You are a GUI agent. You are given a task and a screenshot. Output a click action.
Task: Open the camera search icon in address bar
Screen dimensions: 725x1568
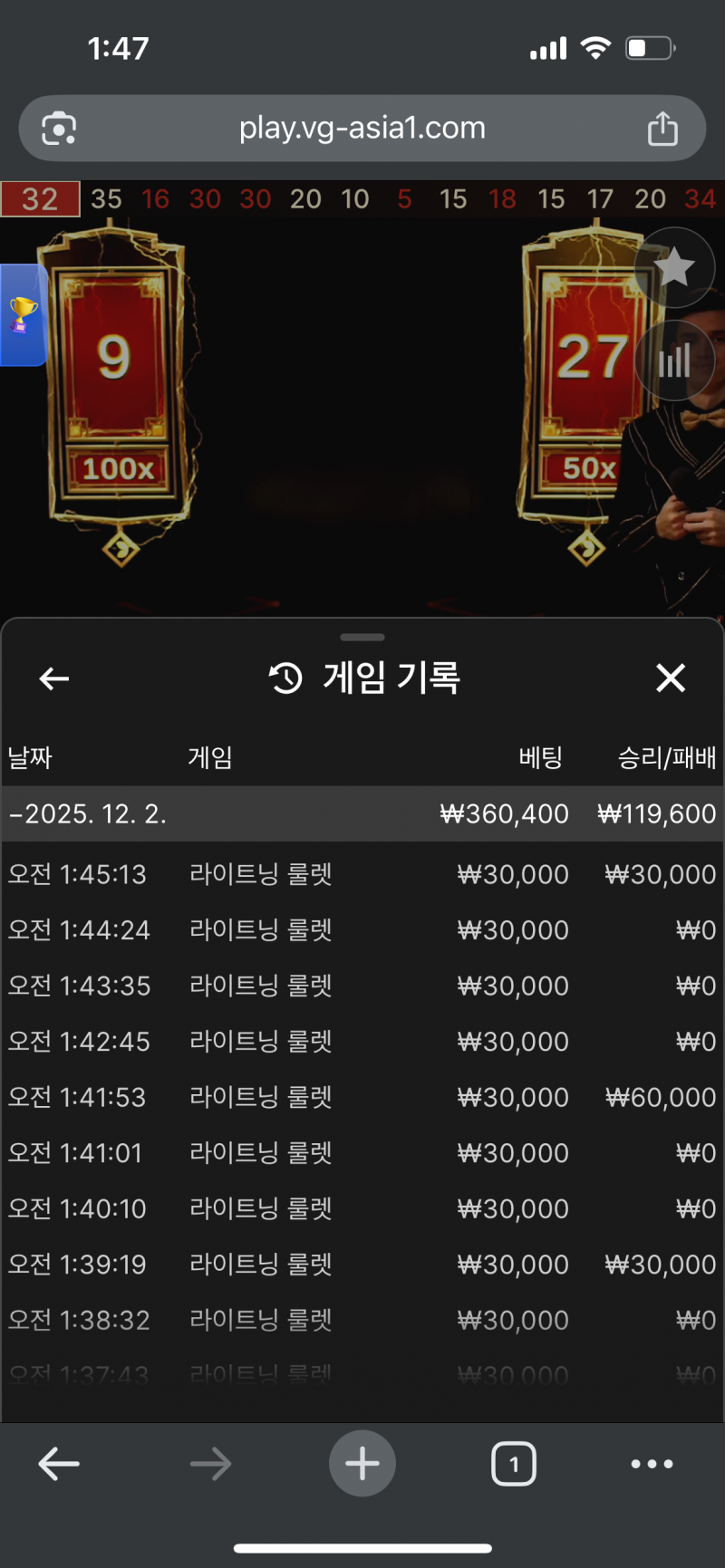pos(59,128)
